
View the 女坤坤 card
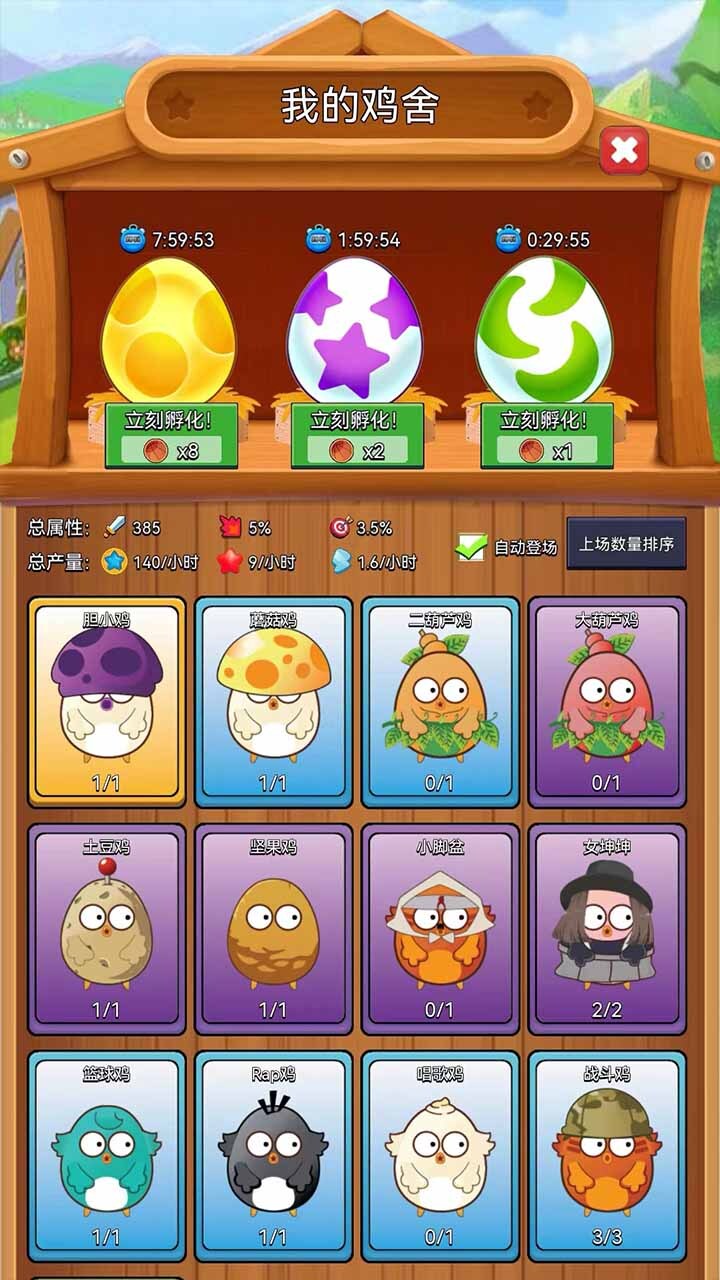pyautogui.click(x=606, y=928)
